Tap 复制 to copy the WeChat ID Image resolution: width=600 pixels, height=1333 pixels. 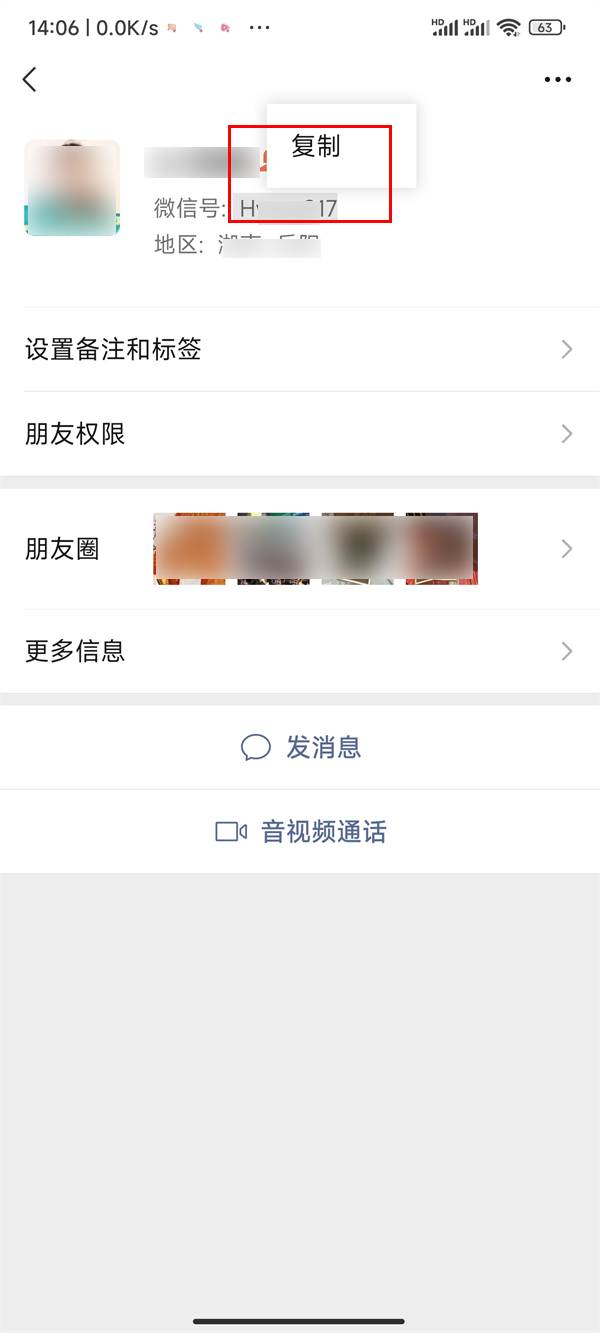317,147
